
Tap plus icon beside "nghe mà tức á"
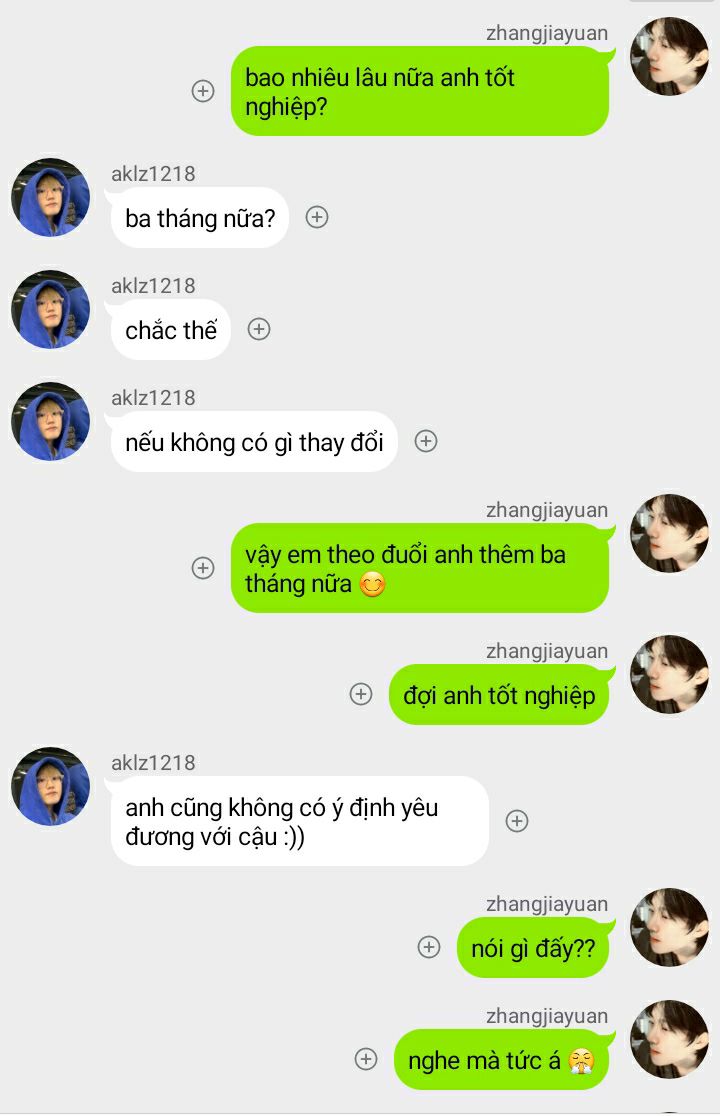[367, 1059]
